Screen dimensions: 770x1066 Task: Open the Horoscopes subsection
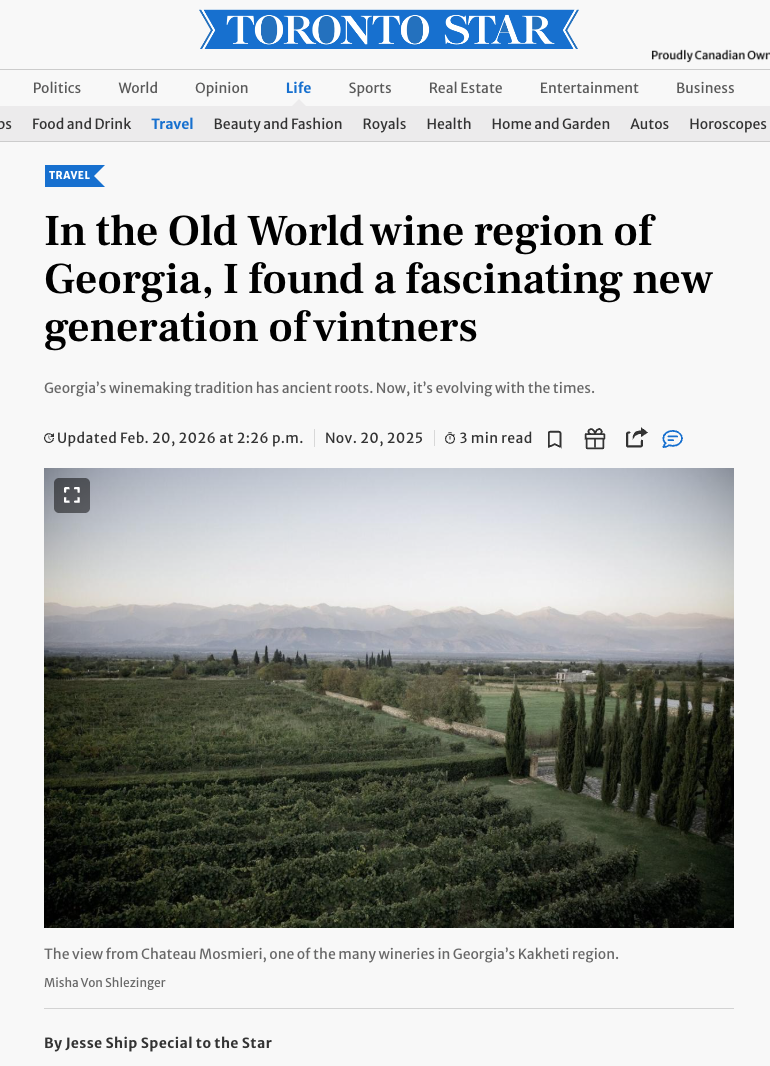[x=727, y=124]
